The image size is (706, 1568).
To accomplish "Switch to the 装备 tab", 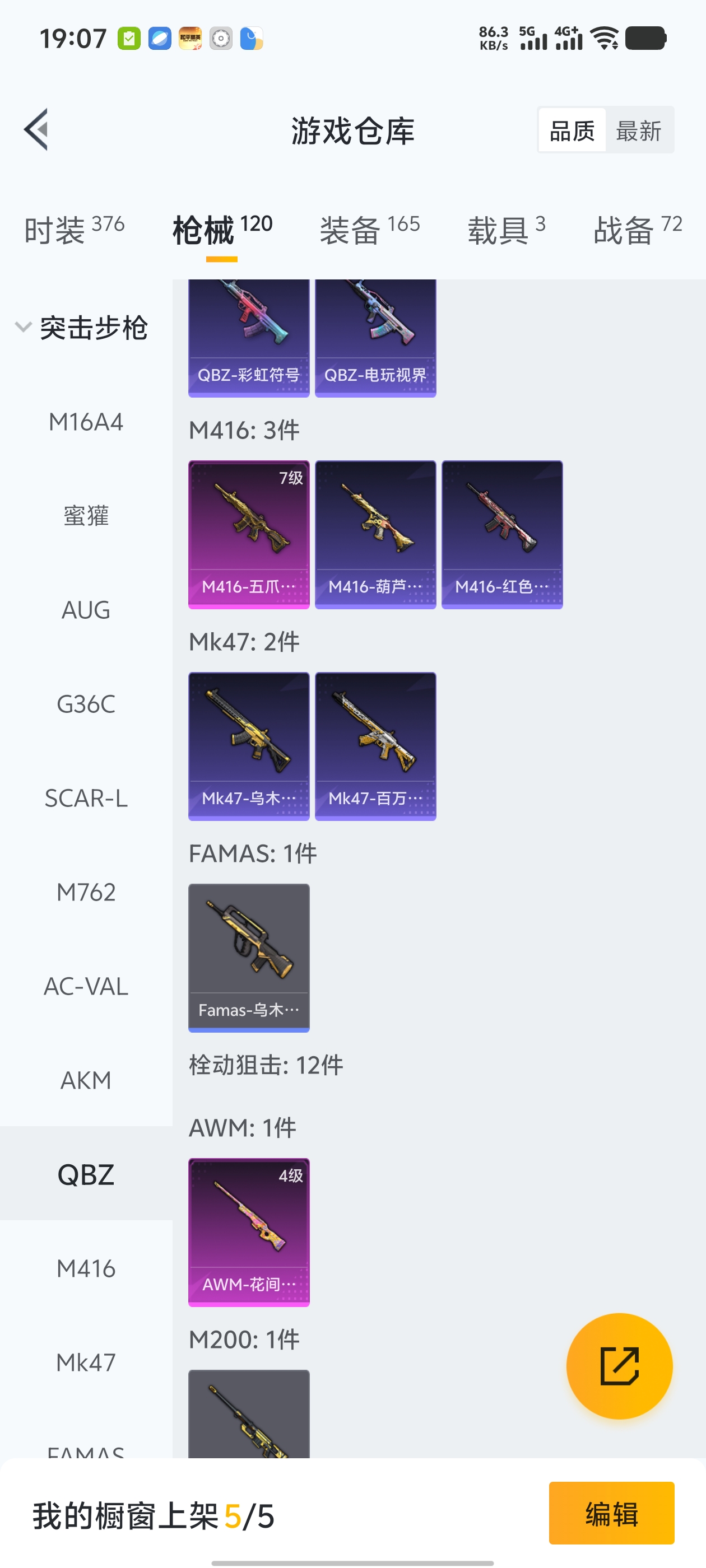I will (369, 230).
